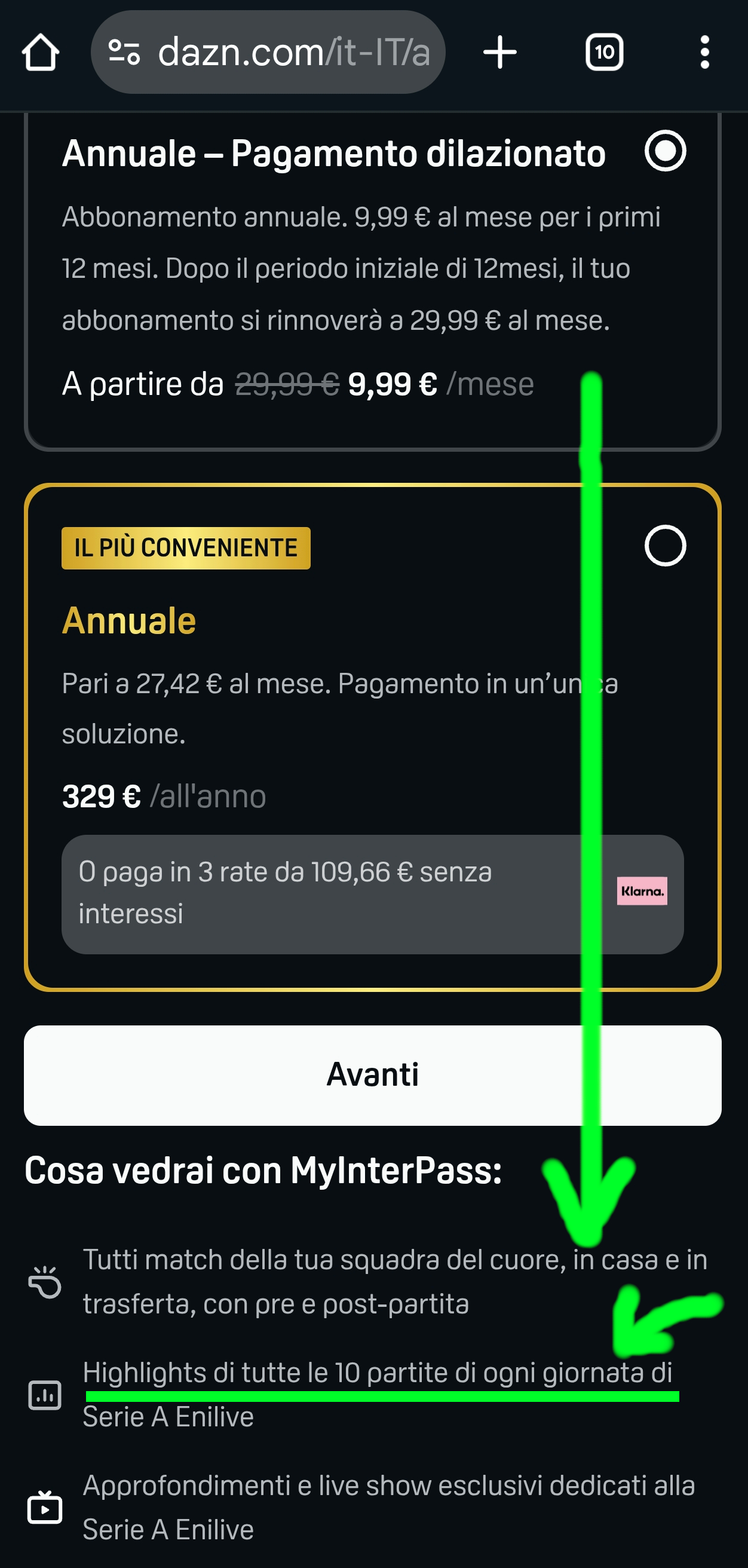Tap the dazn.com address bar
The width and height of the screenshot is (748, 1568).
tap(268, 53)
